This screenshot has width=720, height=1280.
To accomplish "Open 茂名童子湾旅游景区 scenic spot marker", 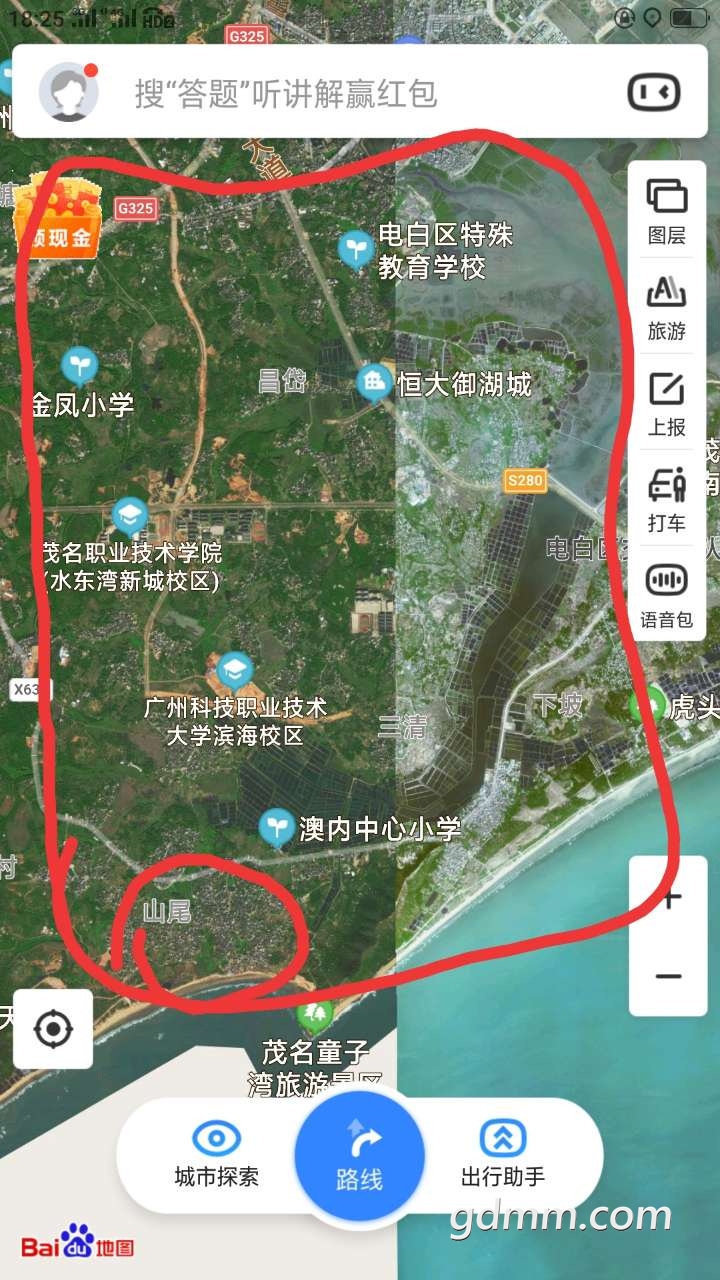I will pos(315,1016).
